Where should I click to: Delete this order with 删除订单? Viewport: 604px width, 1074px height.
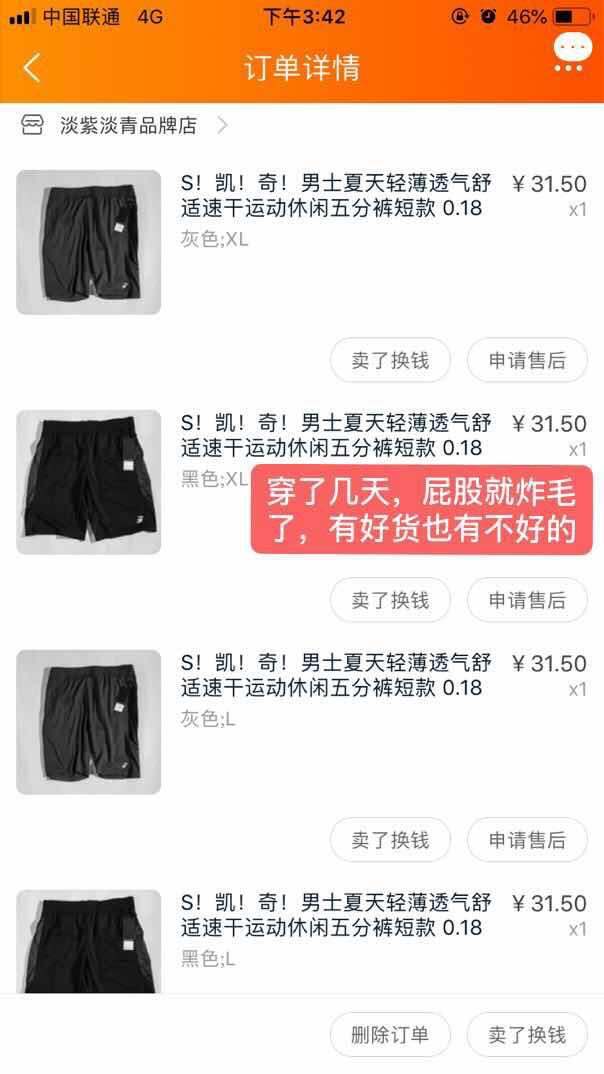click(x=390, y=1034)
